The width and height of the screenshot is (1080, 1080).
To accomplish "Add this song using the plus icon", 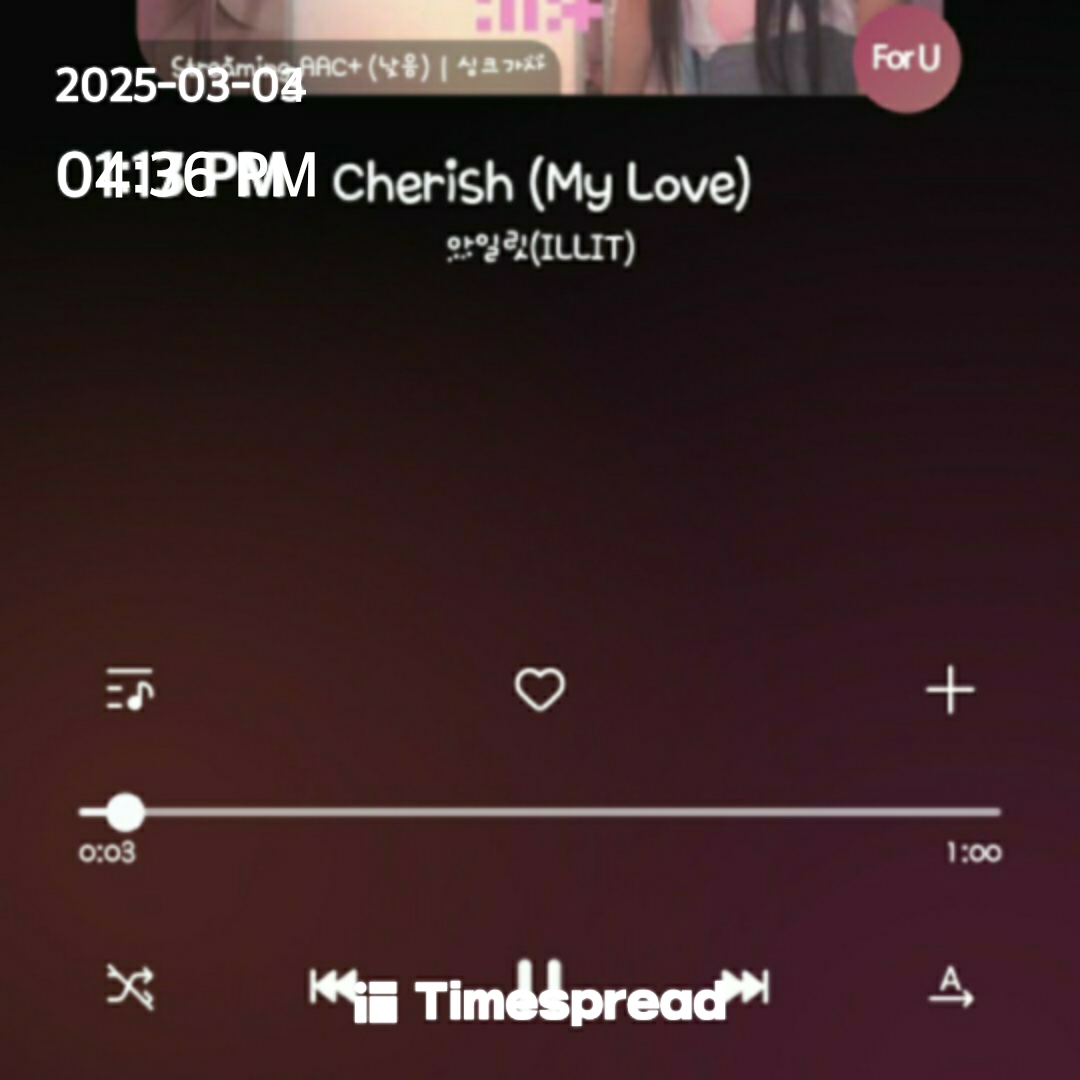I will pos(949,691).
